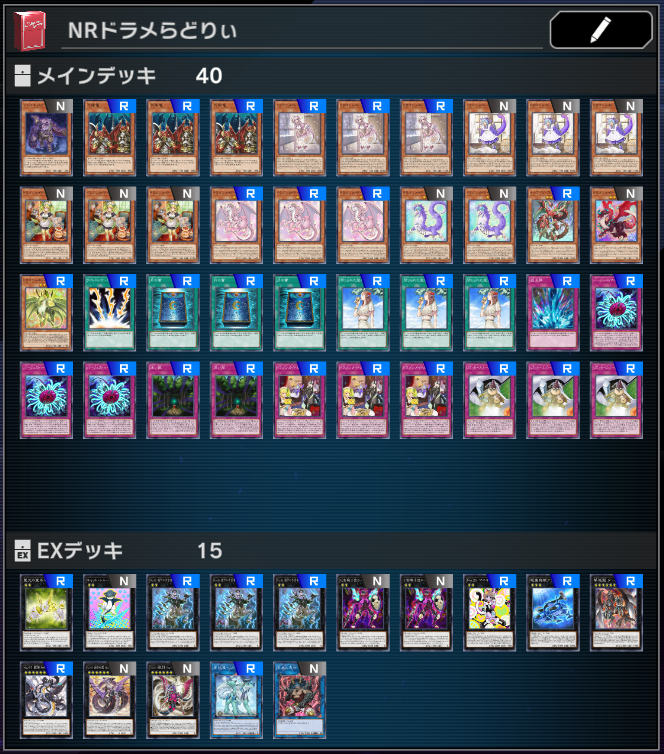Screen dimensions: 664x754
Task: Open the pale blue knight Link card
Action: tap(237, 700)
